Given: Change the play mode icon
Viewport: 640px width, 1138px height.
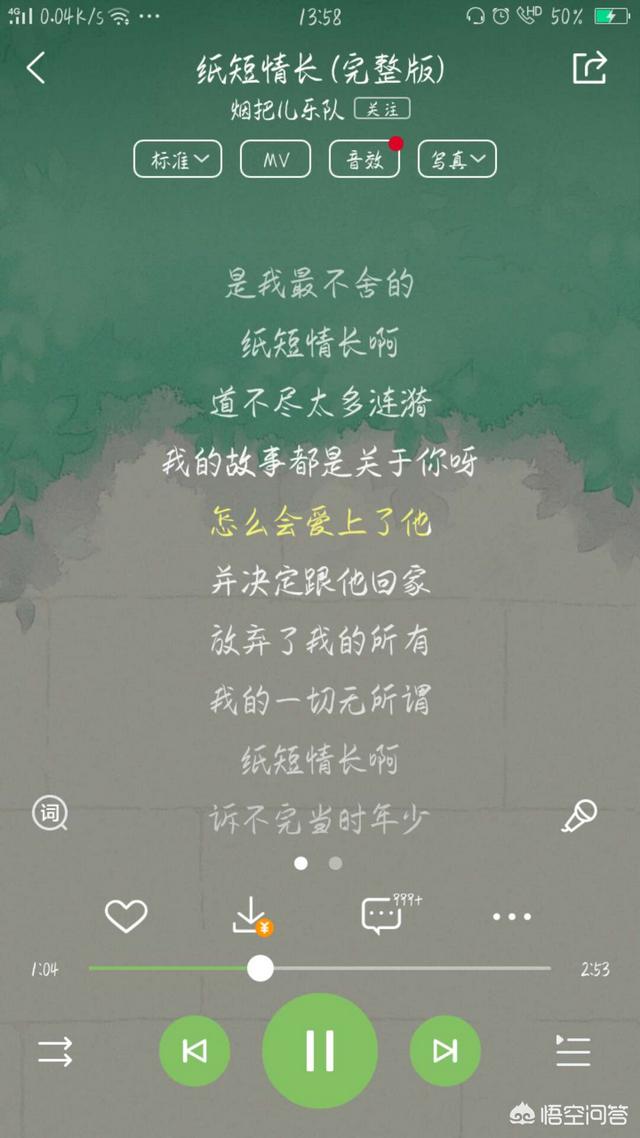Looking at the screenshot, I should click(55, 1051).
